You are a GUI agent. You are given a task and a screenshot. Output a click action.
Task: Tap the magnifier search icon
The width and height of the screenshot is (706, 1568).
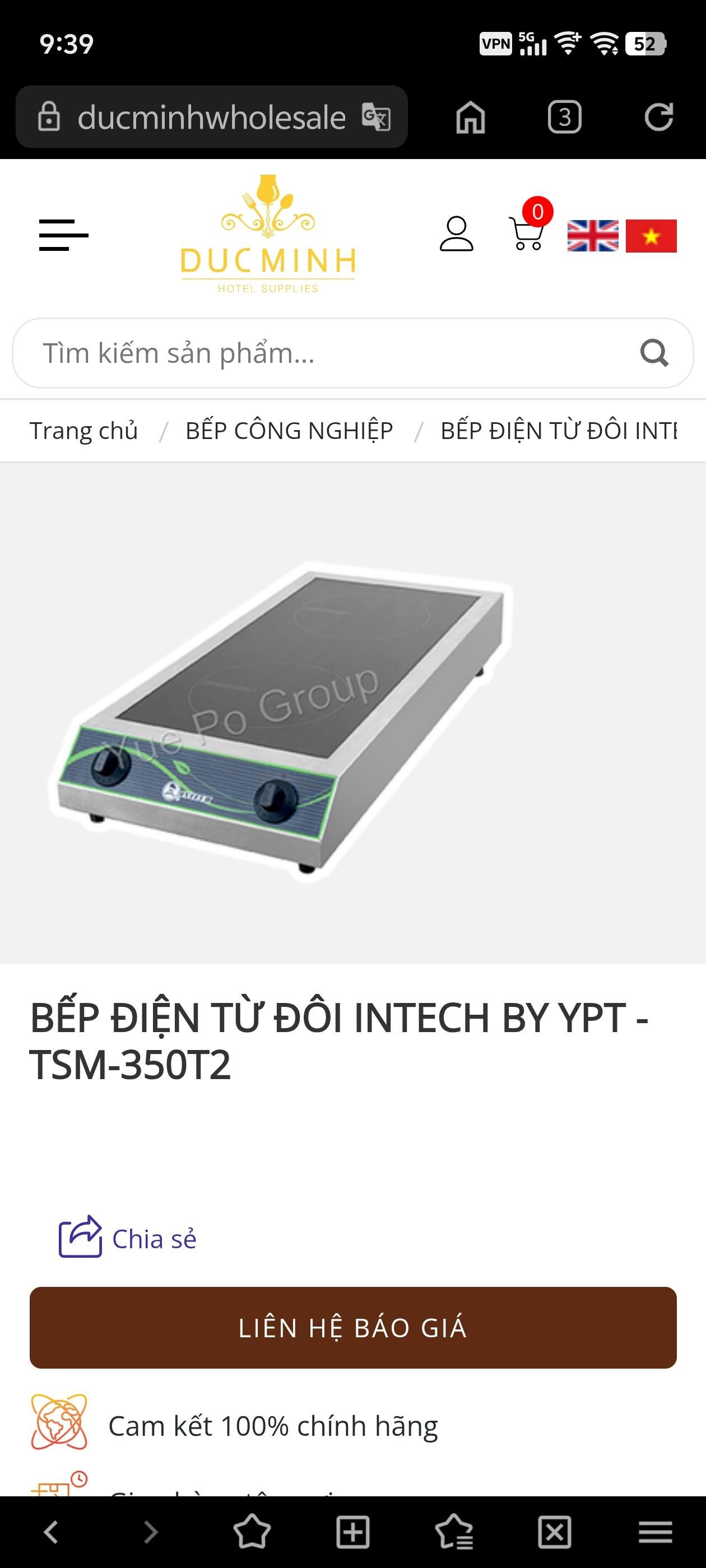654,353
